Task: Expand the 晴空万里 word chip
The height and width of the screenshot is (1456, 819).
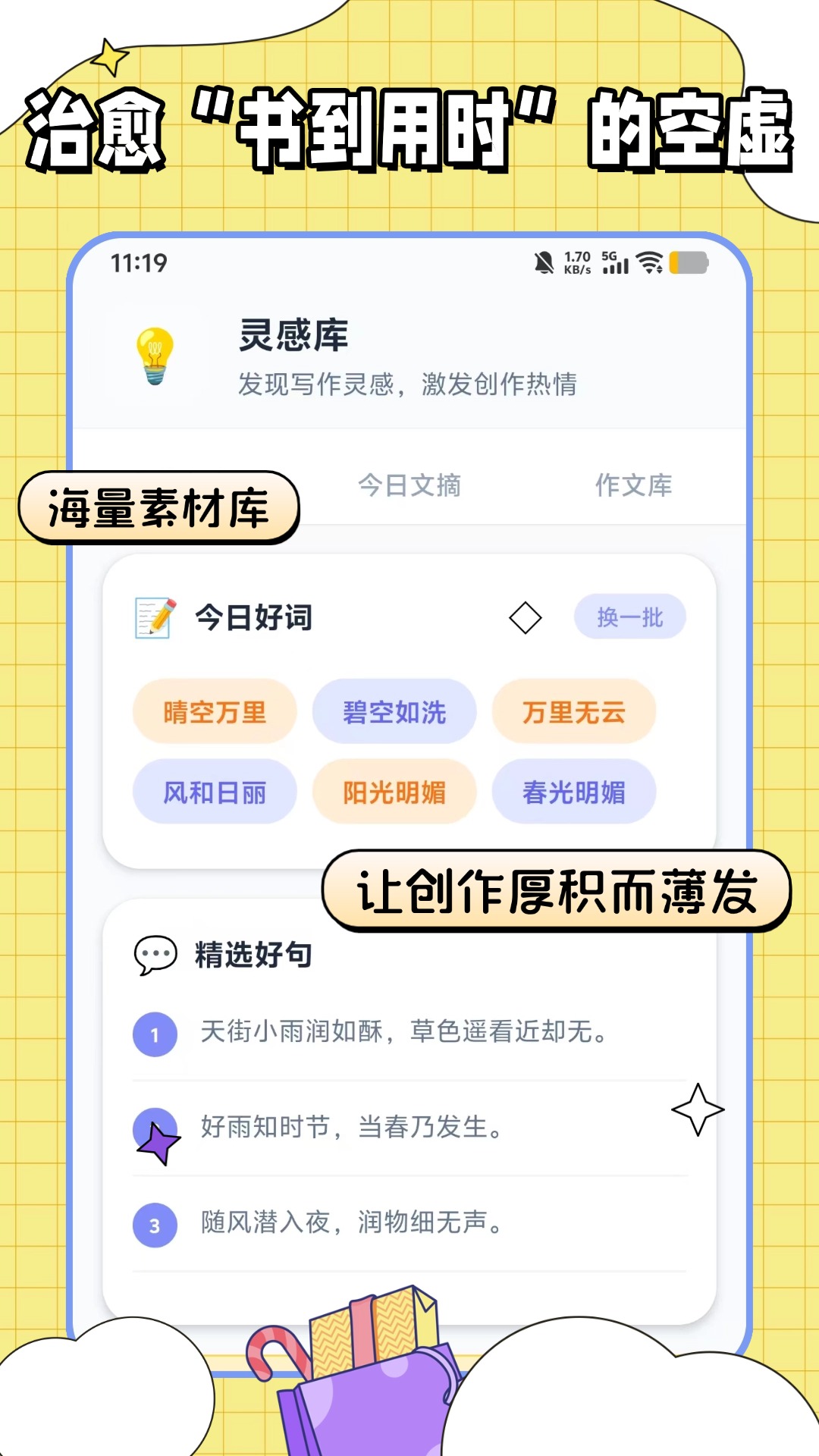Action: (214, 711)
